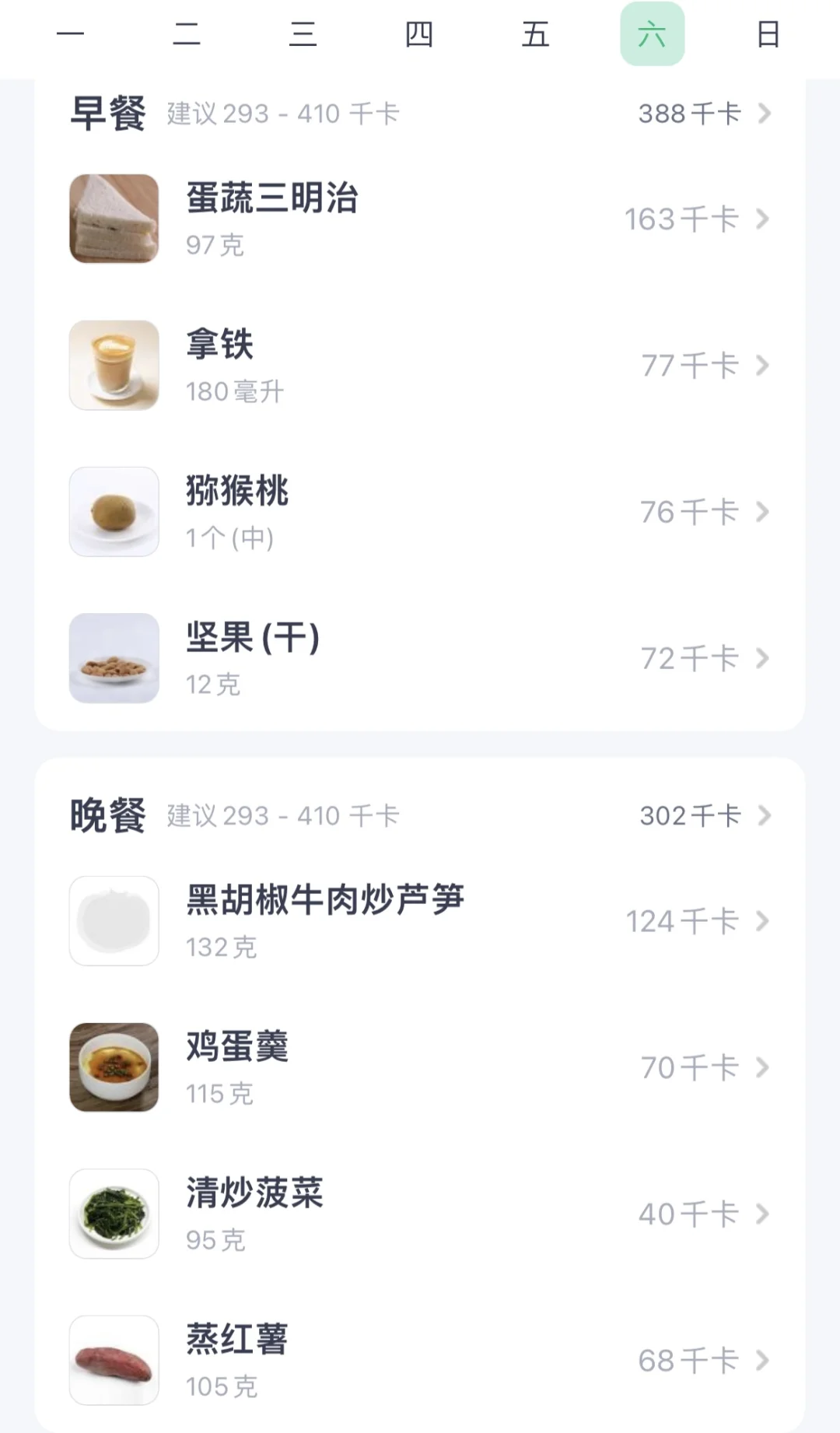Open the 黑胡椒牛肉炒芦笋 entry
Screen dimensions: 840x1433
pos(420,921)
